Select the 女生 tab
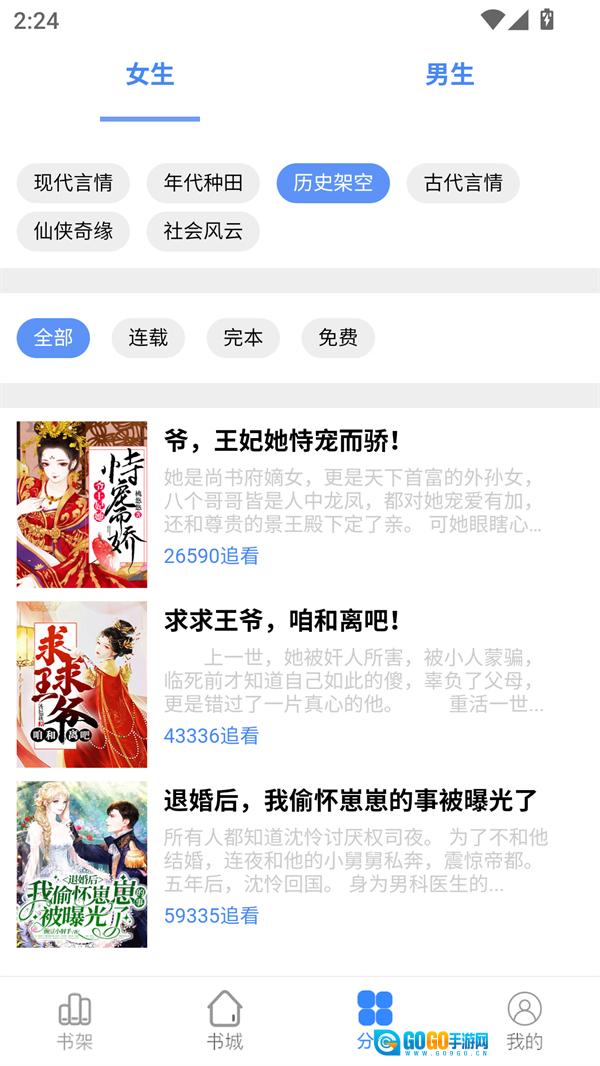600x1066 pixels. (150, 75)
